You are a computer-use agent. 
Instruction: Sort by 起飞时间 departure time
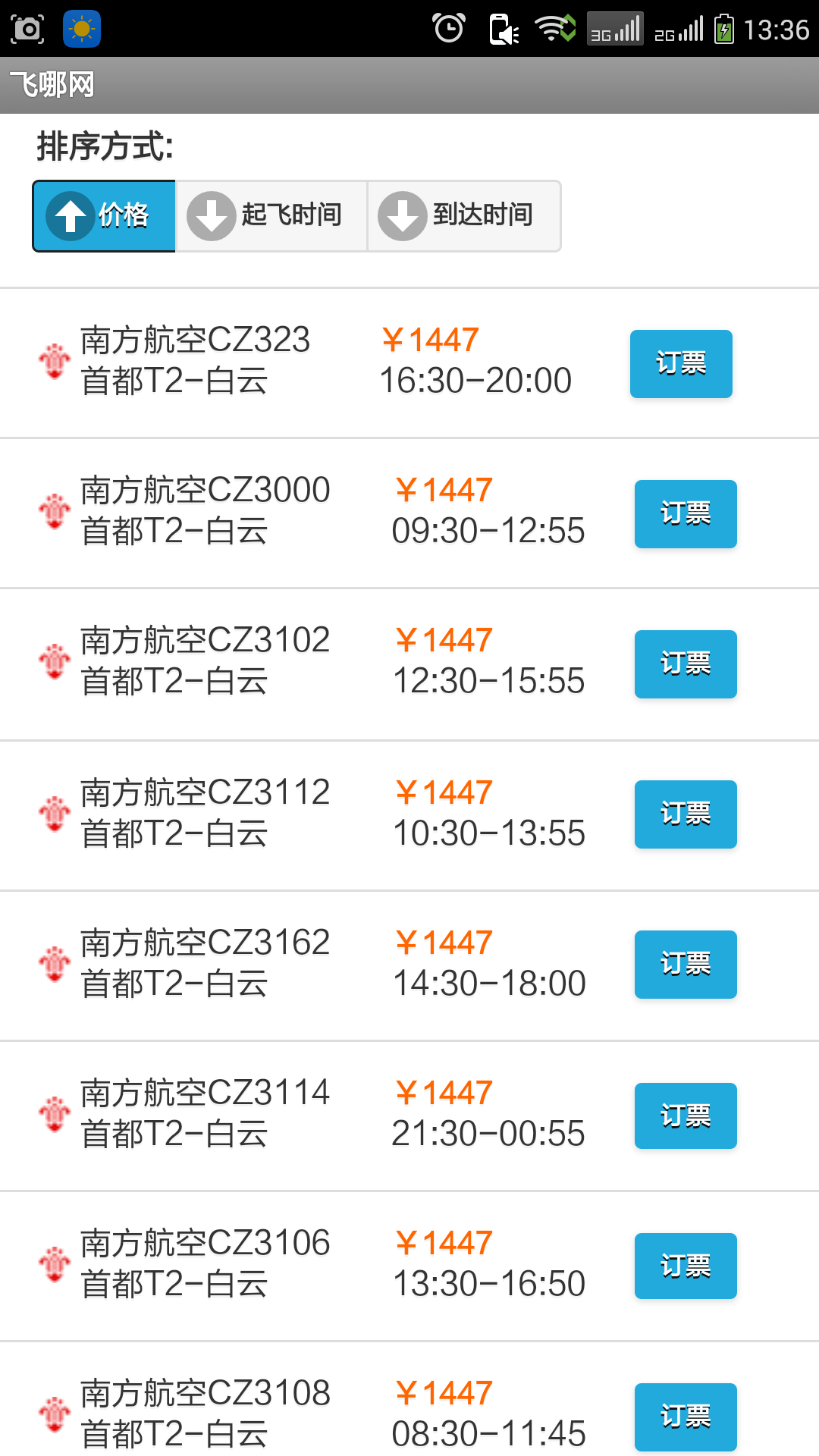[271, 216]
